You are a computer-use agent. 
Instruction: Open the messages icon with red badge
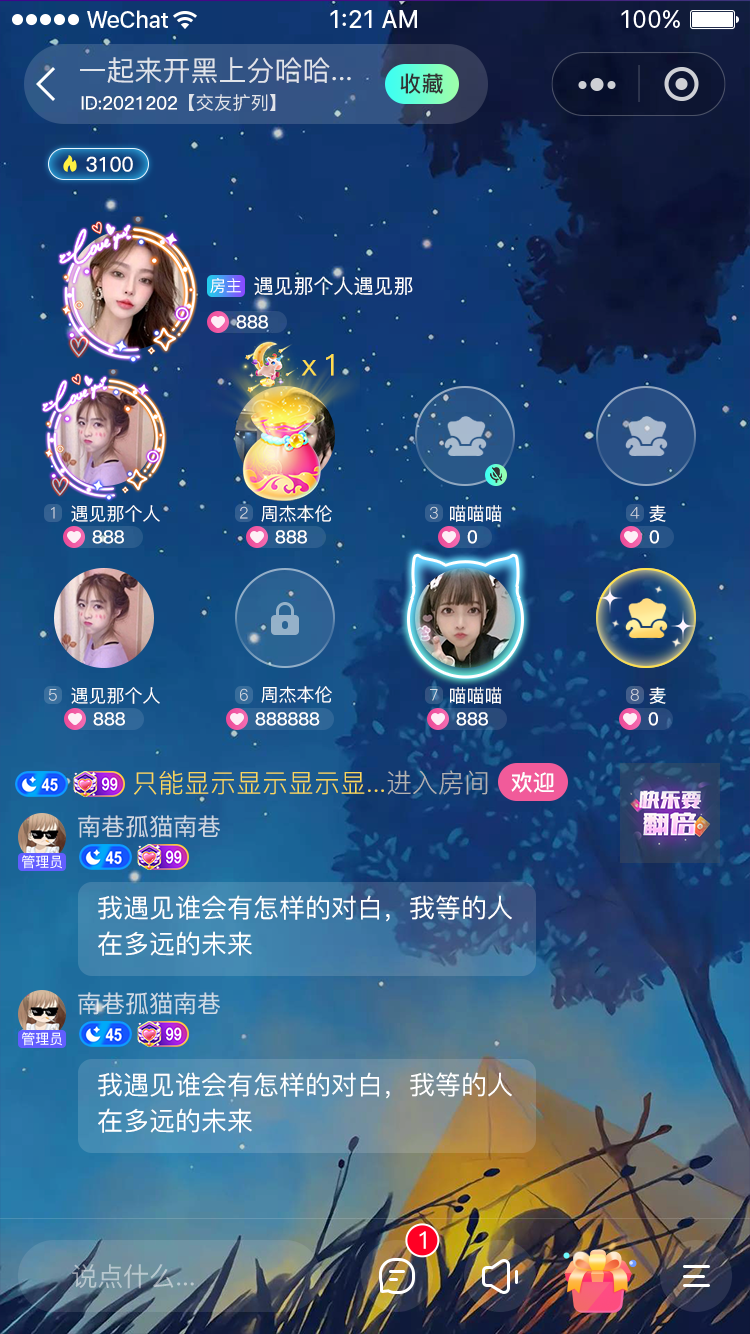(x=398, y=1276)
